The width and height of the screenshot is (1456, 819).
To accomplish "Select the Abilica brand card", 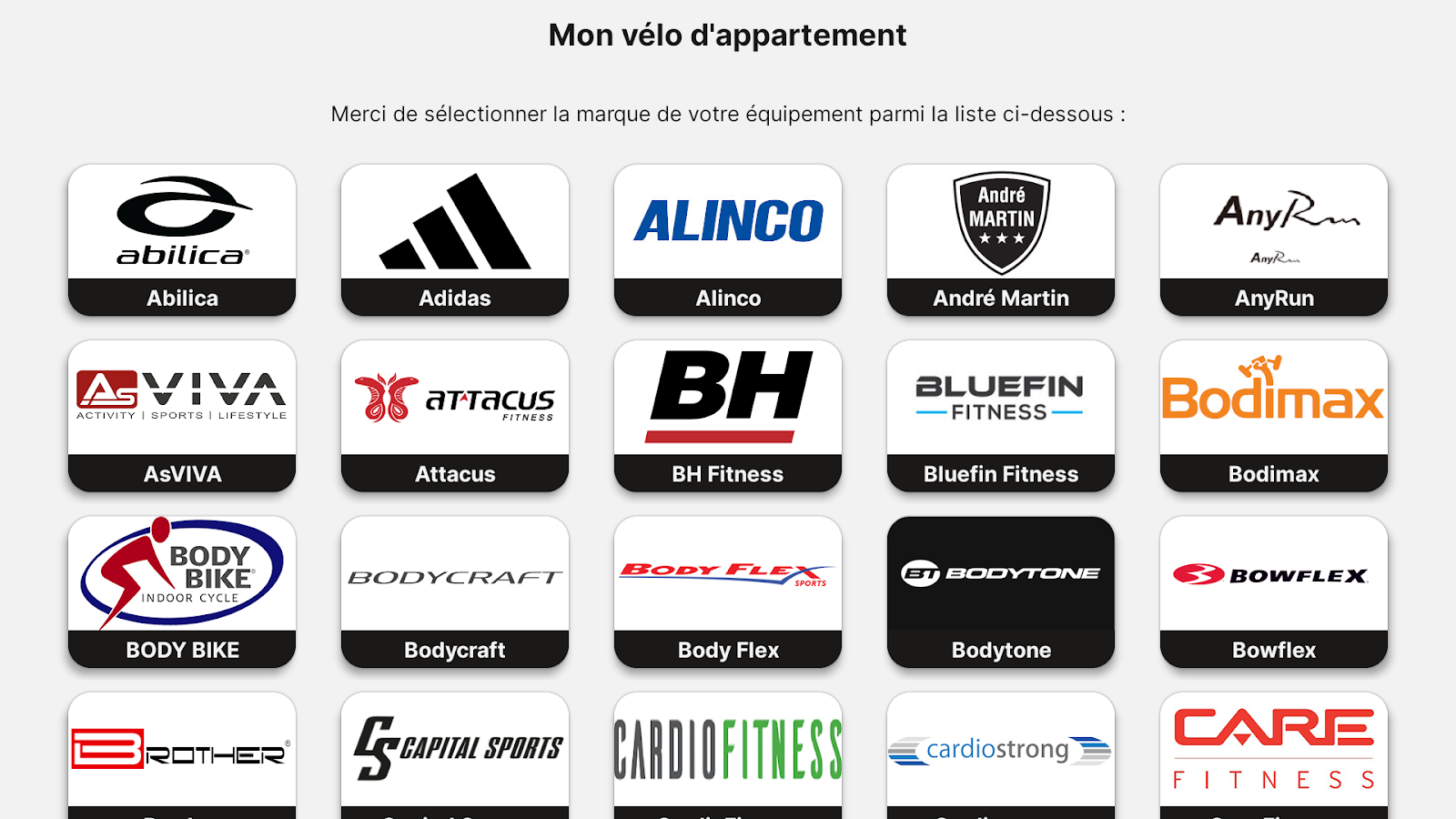I will click(182, 239).
